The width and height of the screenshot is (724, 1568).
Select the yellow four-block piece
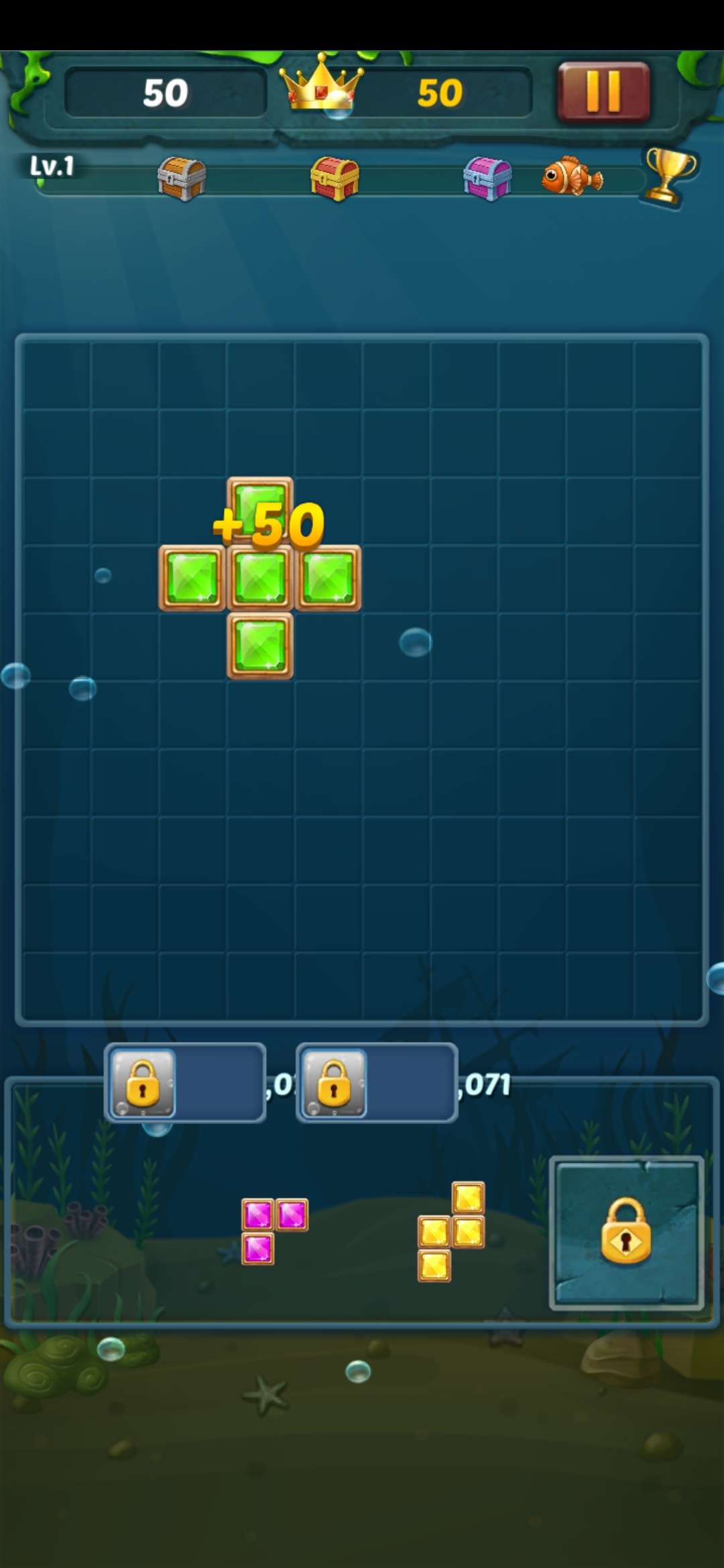451,1232
